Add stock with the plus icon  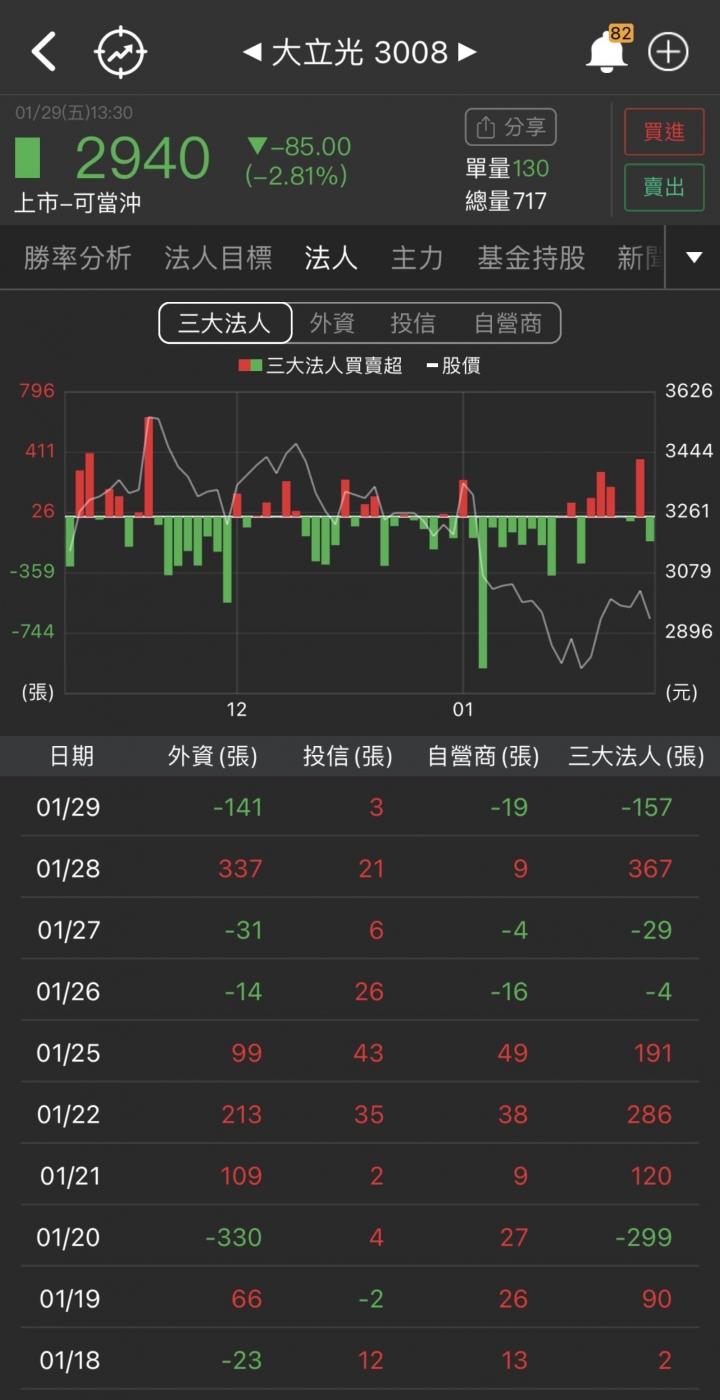click(668, 52)
